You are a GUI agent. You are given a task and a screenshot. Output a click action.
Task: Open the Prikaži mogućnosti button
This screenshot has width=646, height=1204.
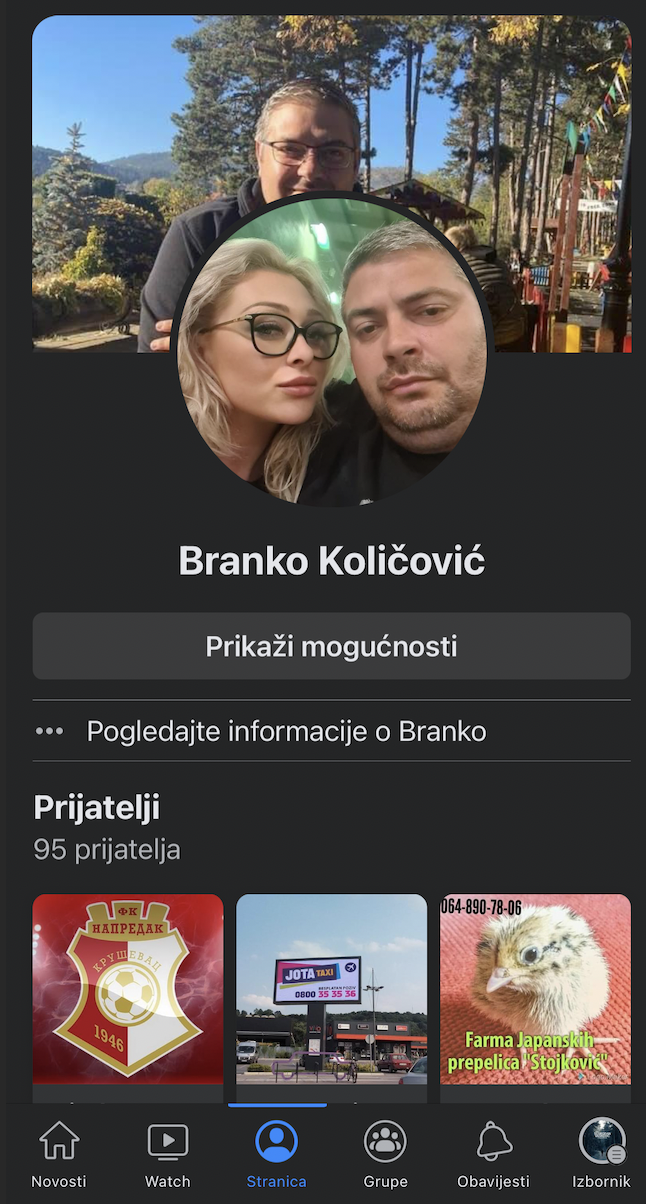[x=331, y=646]
